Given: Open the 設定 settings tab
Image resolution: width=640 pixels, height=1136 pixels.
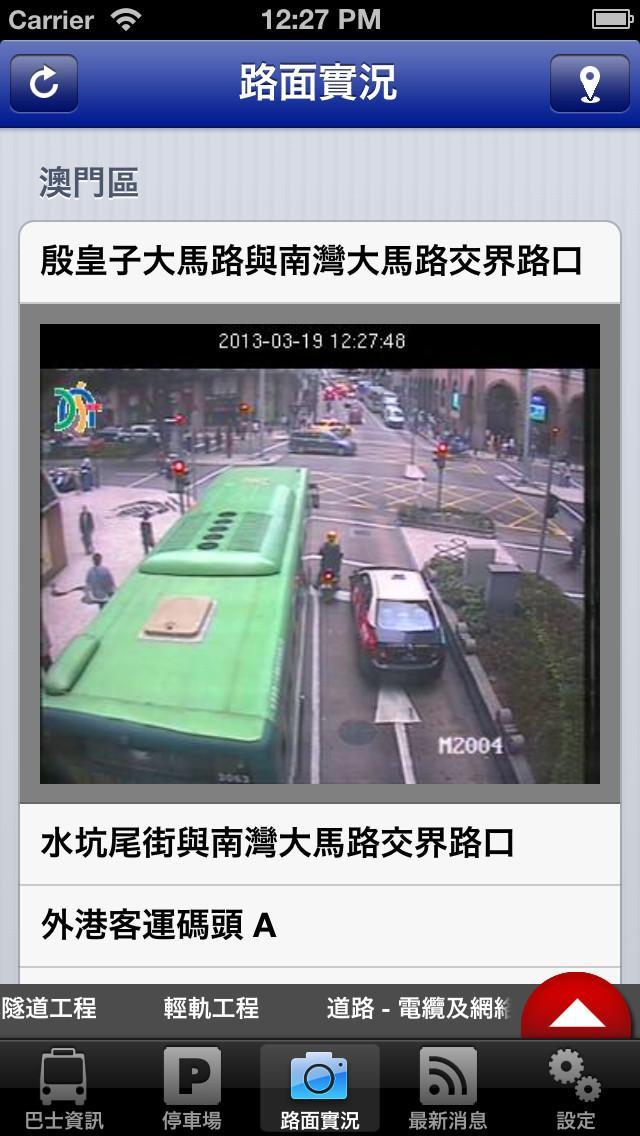Looking at the screenshot, I should (575, 1090).
